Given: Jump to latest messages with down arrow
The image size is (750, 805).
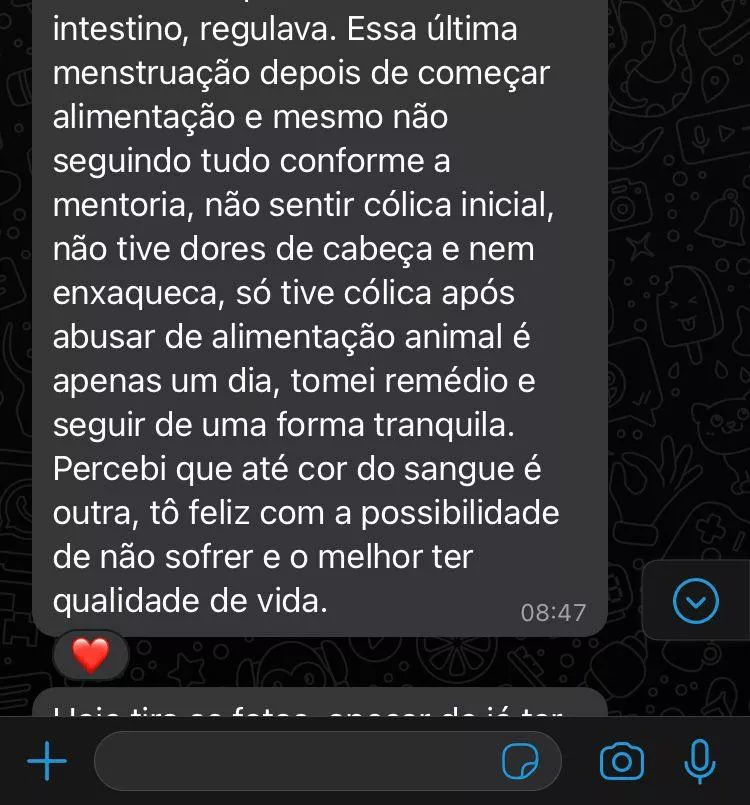Looking at the screenshot, I should coord(696,601).
